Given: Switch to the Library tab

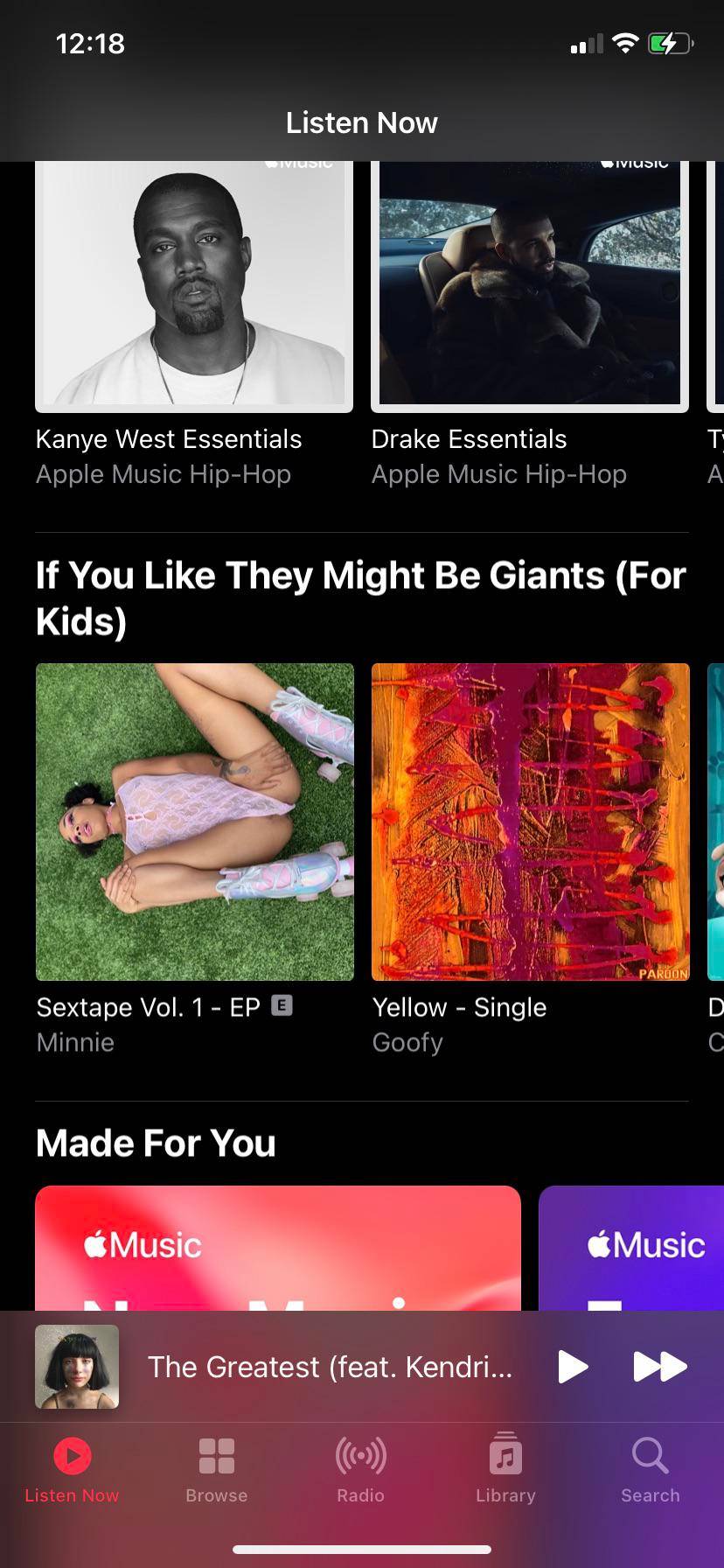Looking at the screenshot, I should (505, 1474).
